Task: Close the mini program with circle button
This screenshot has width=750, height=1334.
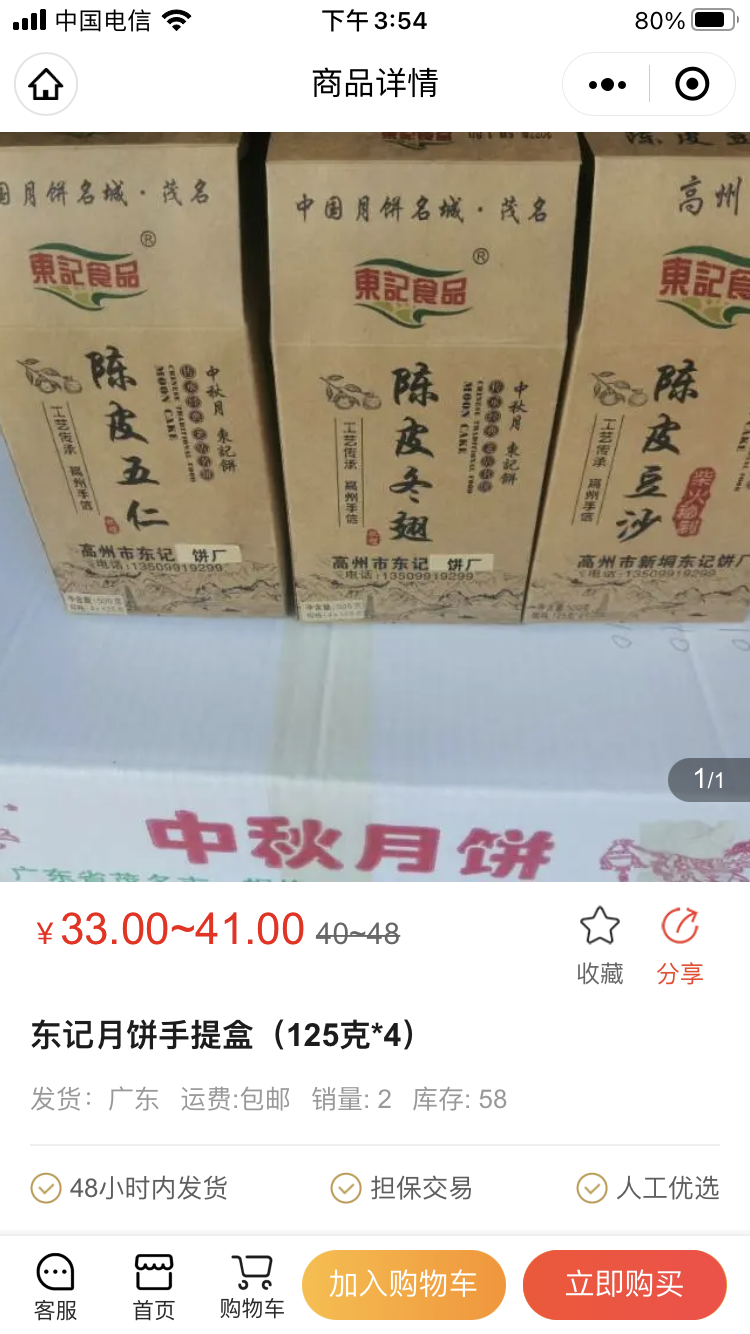Action: [x=692, y=84]
